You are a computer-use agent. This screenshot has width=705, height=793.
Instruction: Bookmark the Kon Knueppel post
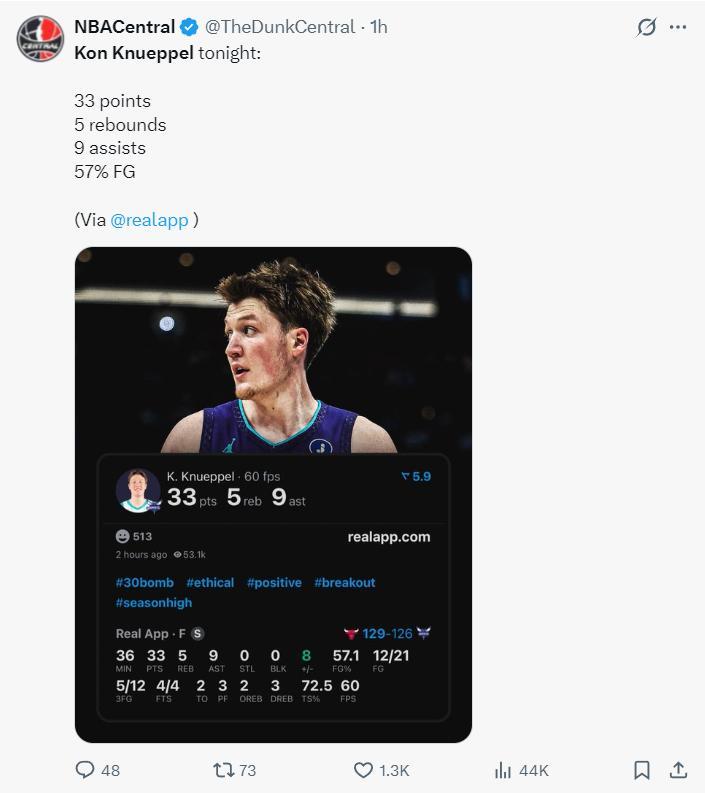pyautogui.click(x=642, y=770)
